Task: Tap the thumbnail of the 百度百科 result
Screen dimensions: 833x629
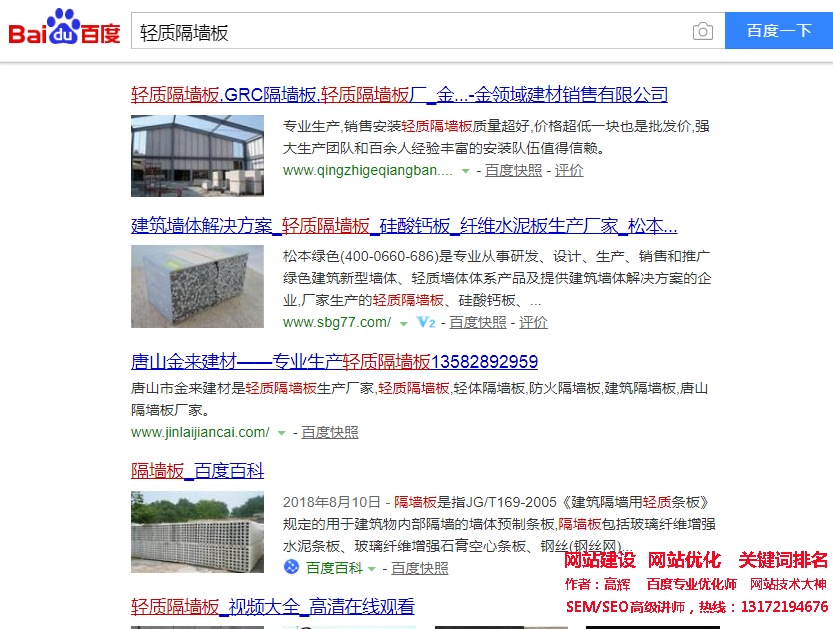Action: (197, 532)
